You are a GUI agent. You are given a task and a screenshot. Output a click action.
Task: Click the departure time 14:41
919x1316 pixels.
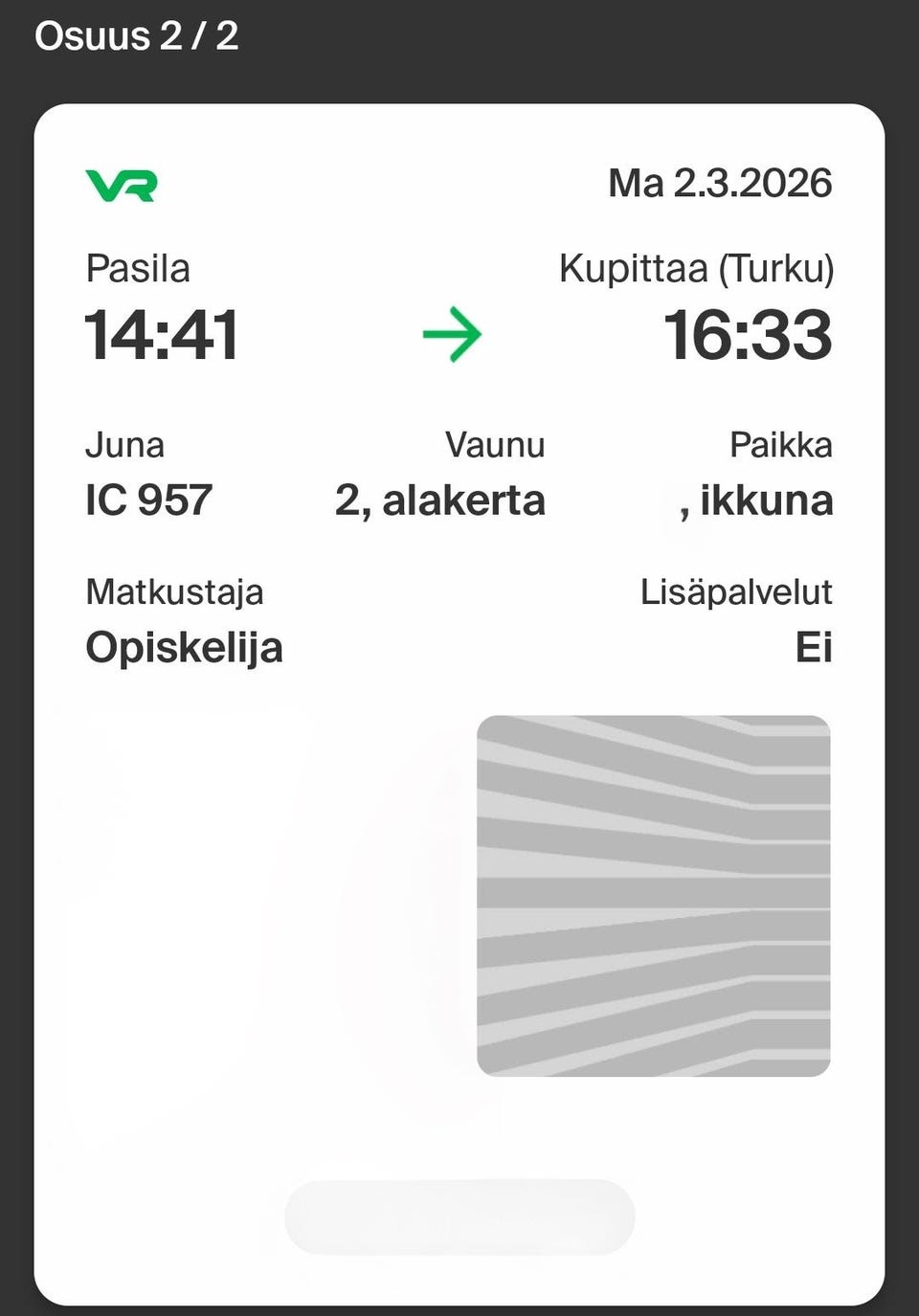(159, 334)
